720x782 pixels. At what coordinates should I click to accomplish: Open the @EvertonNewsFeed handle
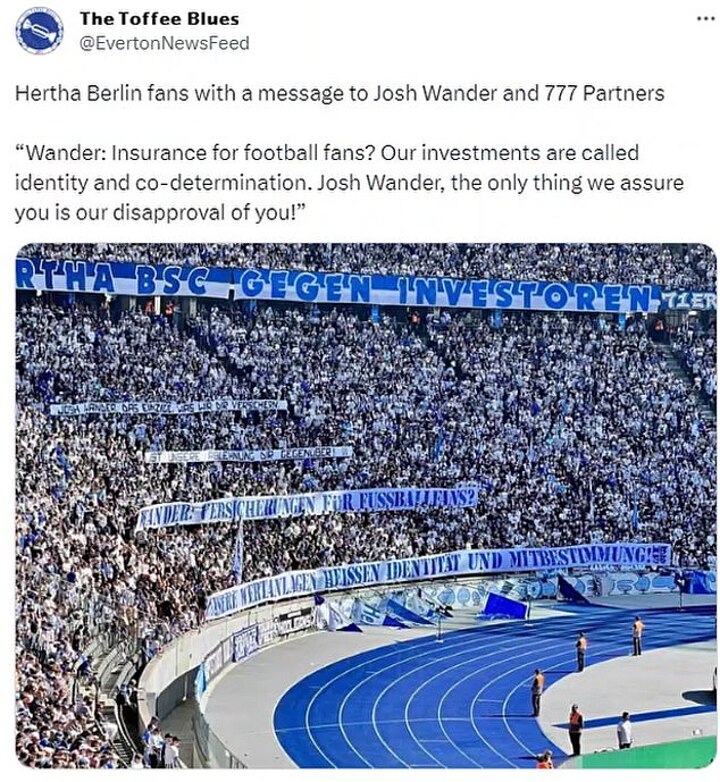(x=164, y=43)
